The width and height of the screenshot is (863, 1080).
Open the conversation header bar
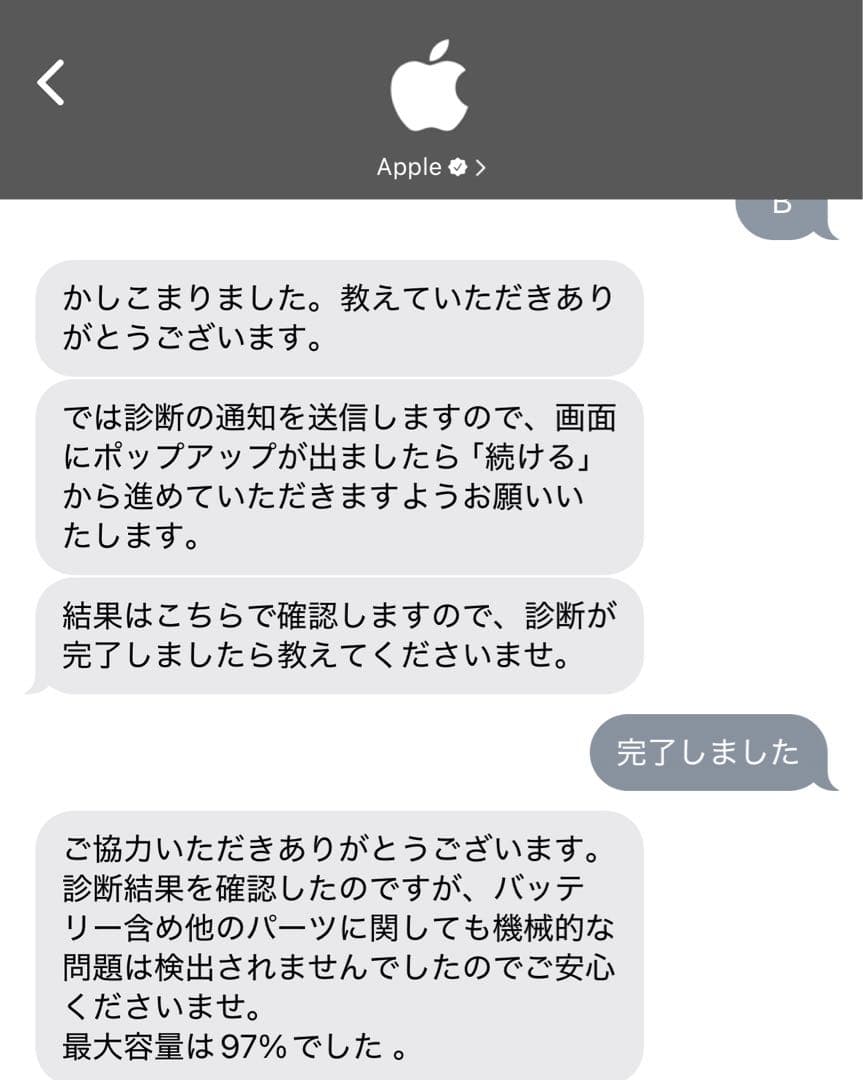(431, 100)
